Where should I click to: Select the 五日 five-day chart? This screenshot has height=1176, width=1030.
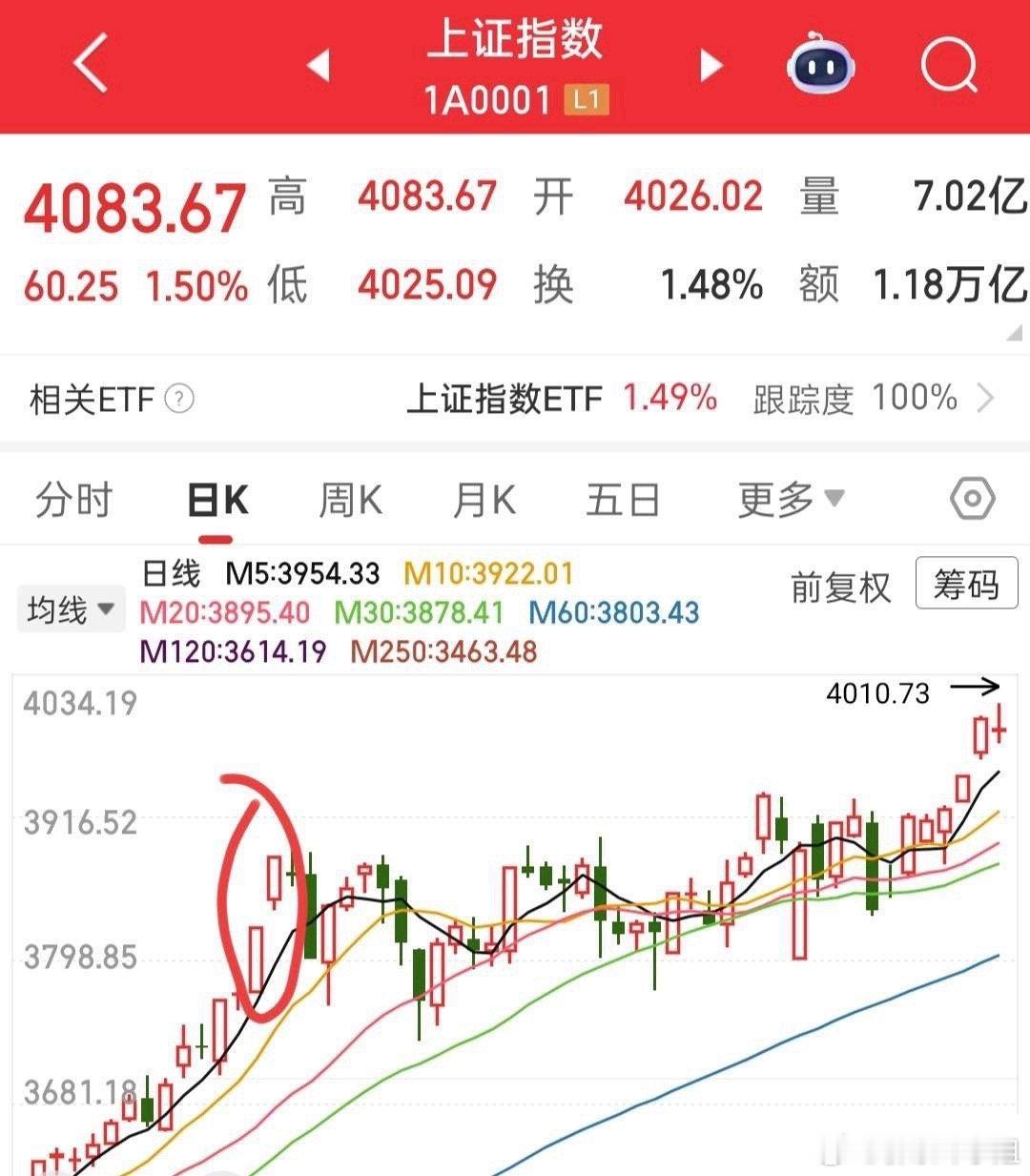623,498
